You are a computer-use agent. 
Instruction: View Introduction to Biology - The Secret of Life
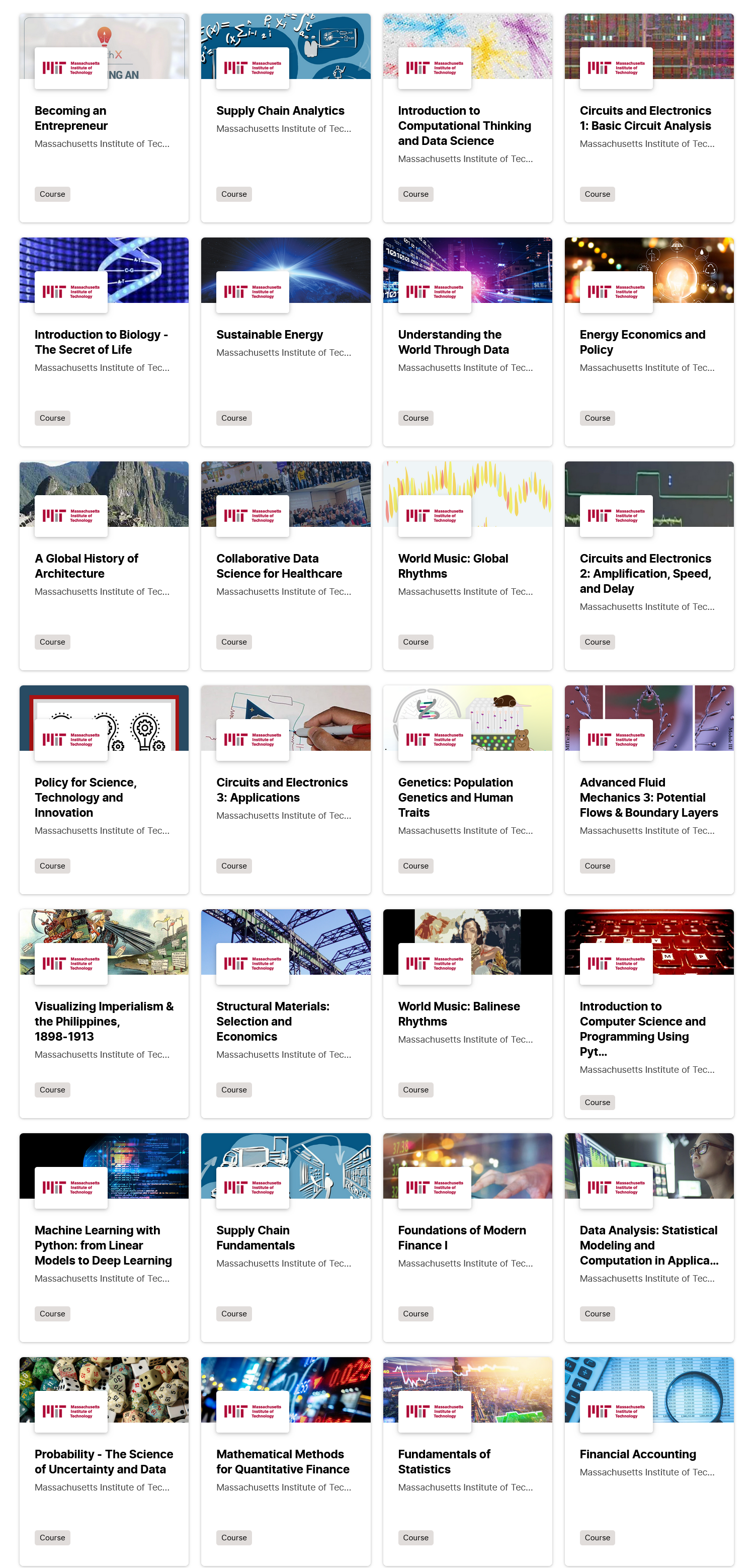click(101, 342)
